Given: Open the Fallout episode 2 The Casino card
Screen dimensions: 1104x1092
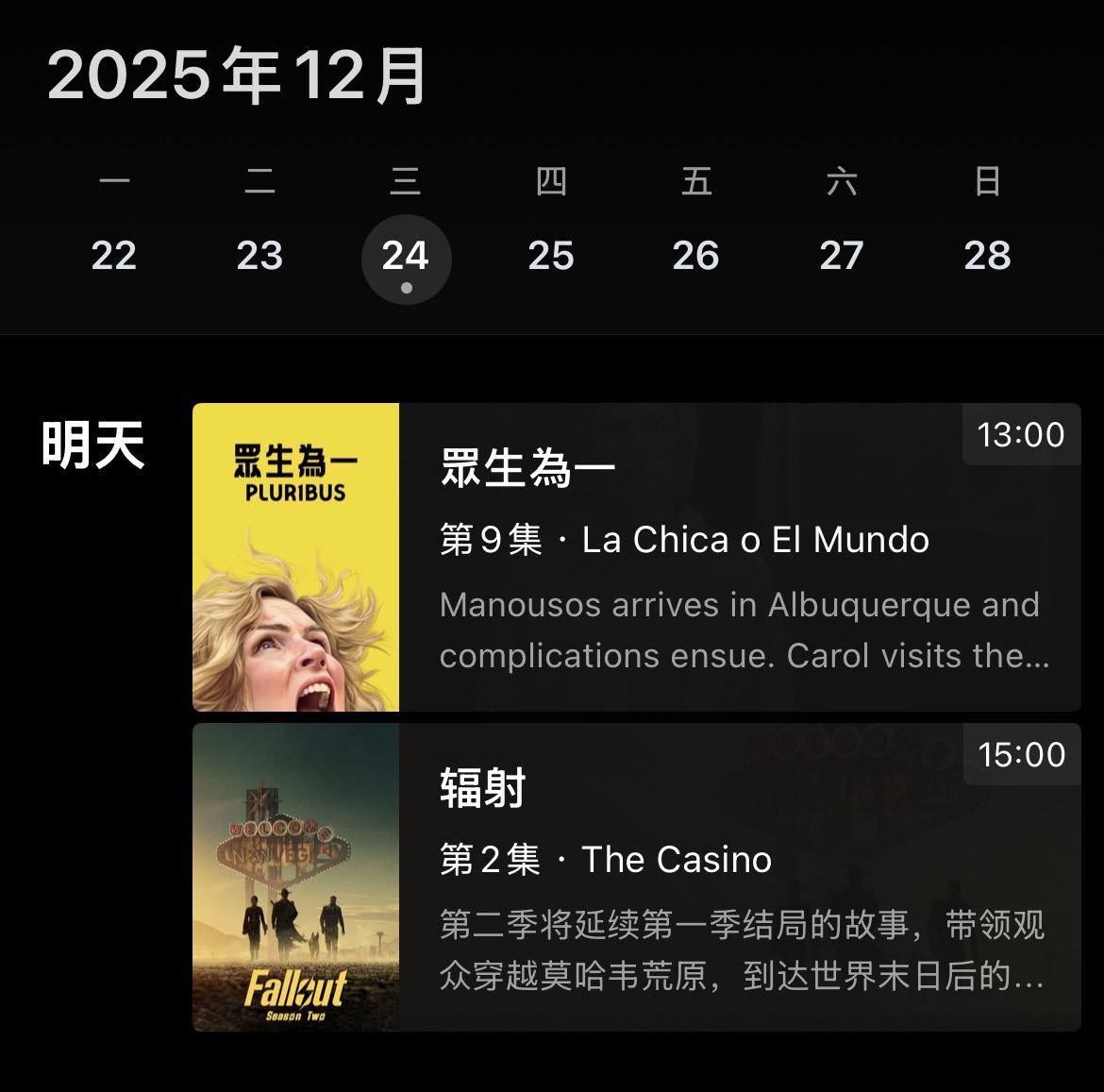Looking at the screenshot, I should [637, 877].
